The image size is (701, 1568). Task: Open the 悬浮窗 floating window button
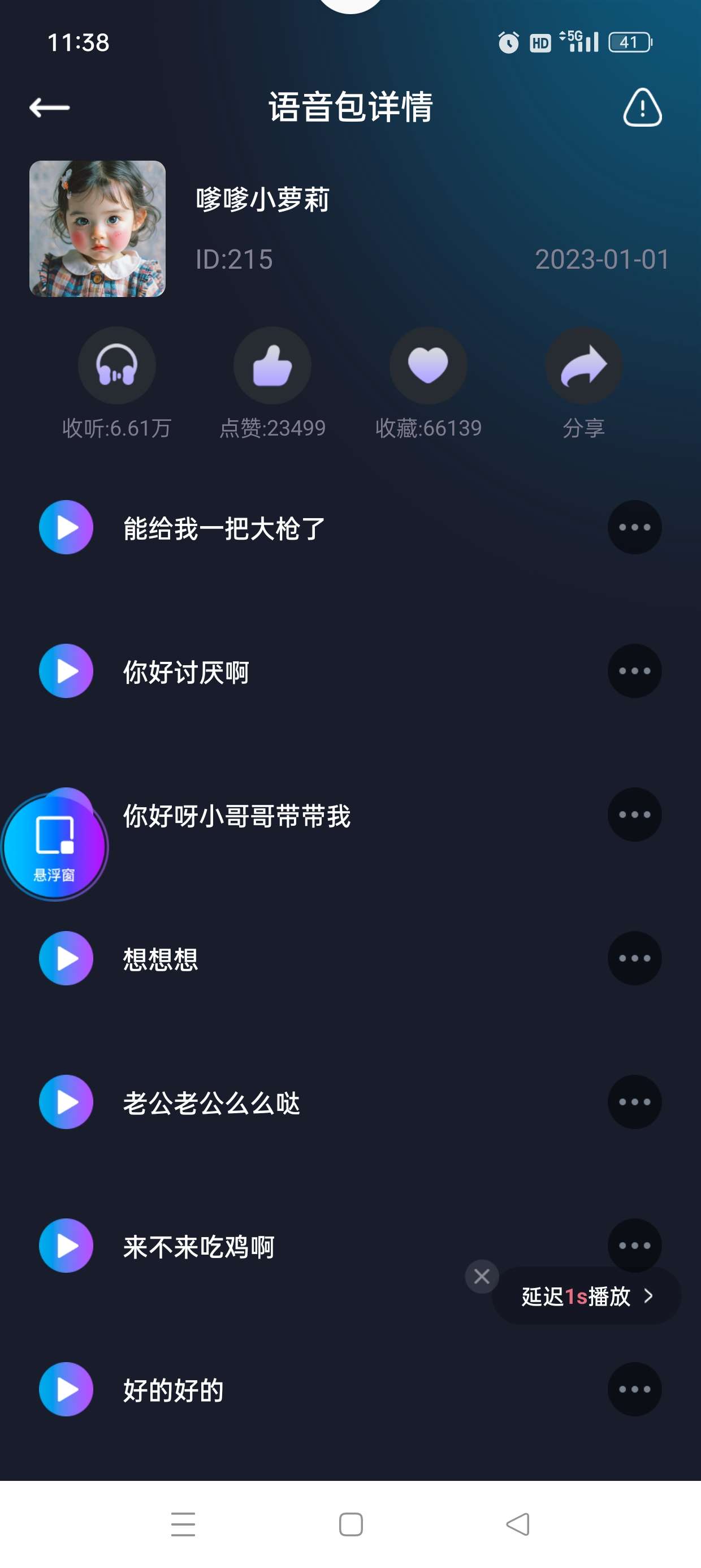54,847
